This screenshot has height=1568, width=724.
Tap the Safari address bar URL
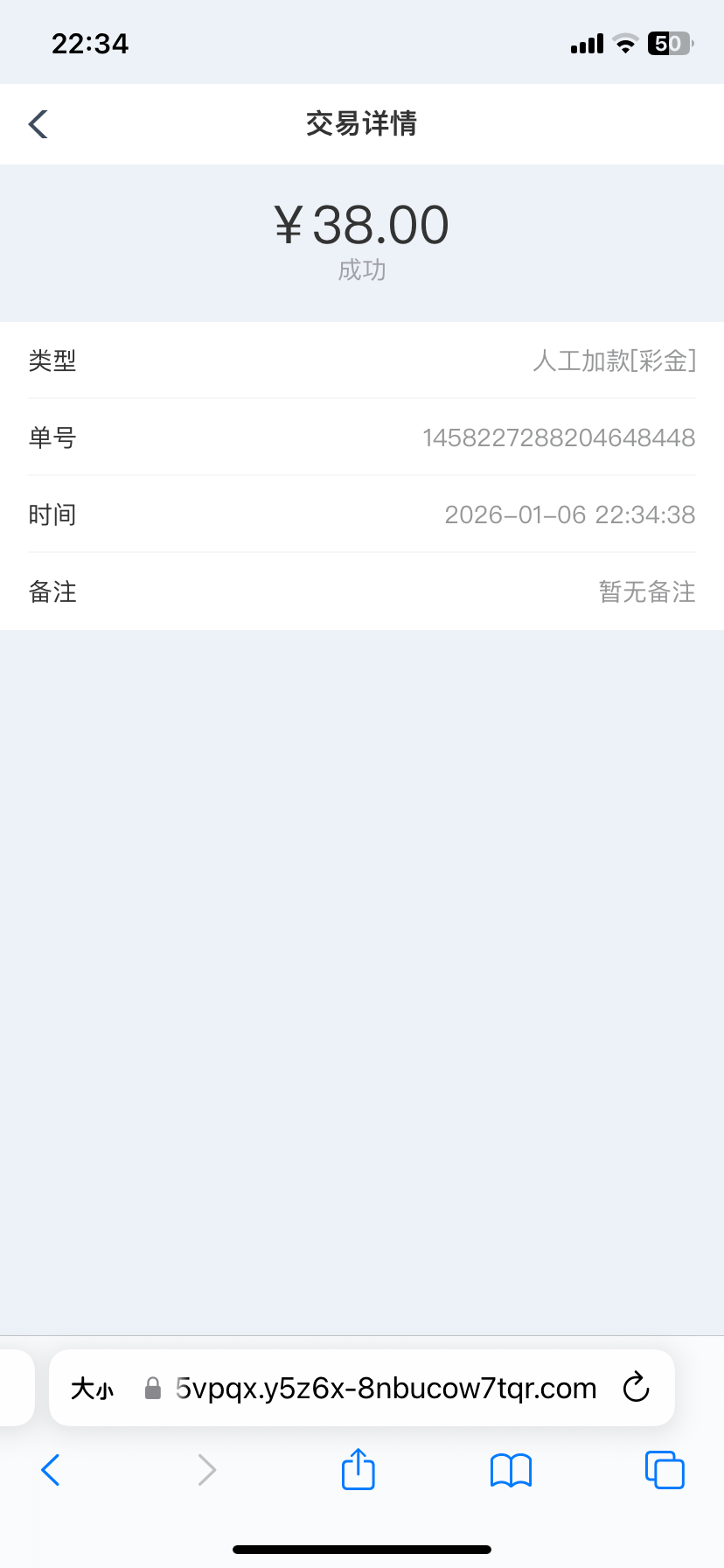pos(386,1389)
